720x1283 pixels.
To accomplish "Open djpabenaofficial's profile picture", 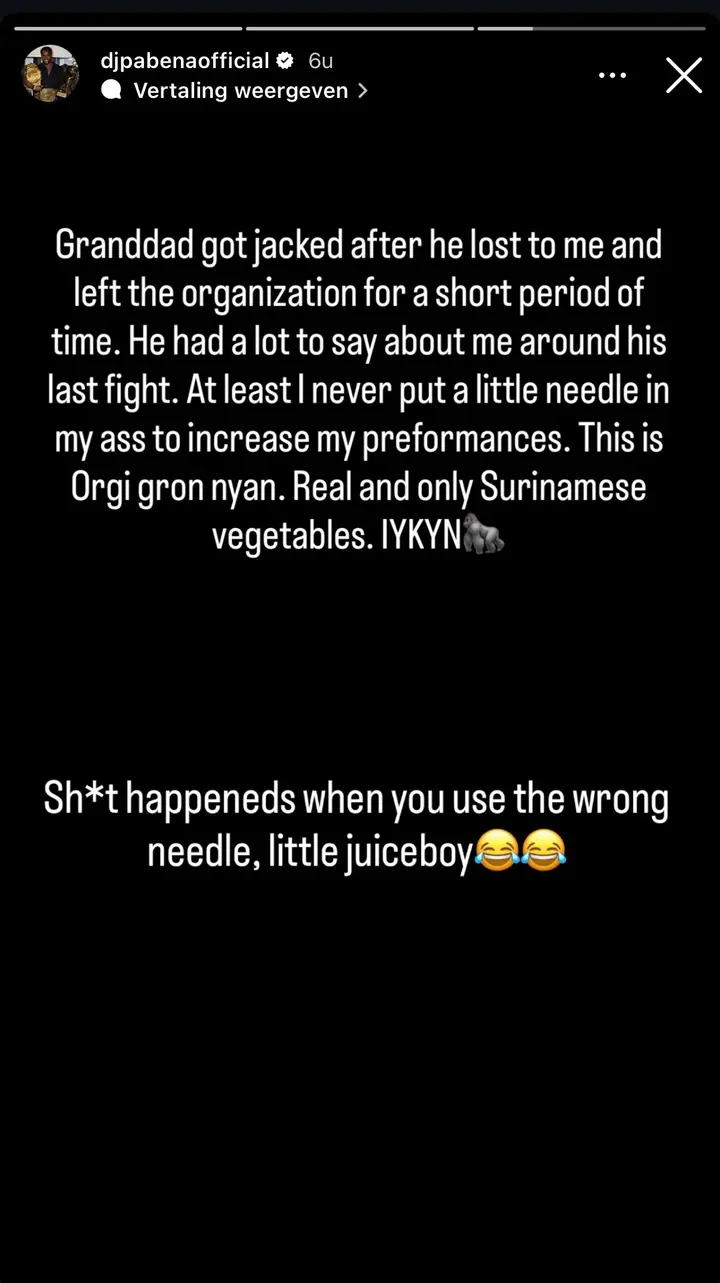I will point(51,74).
